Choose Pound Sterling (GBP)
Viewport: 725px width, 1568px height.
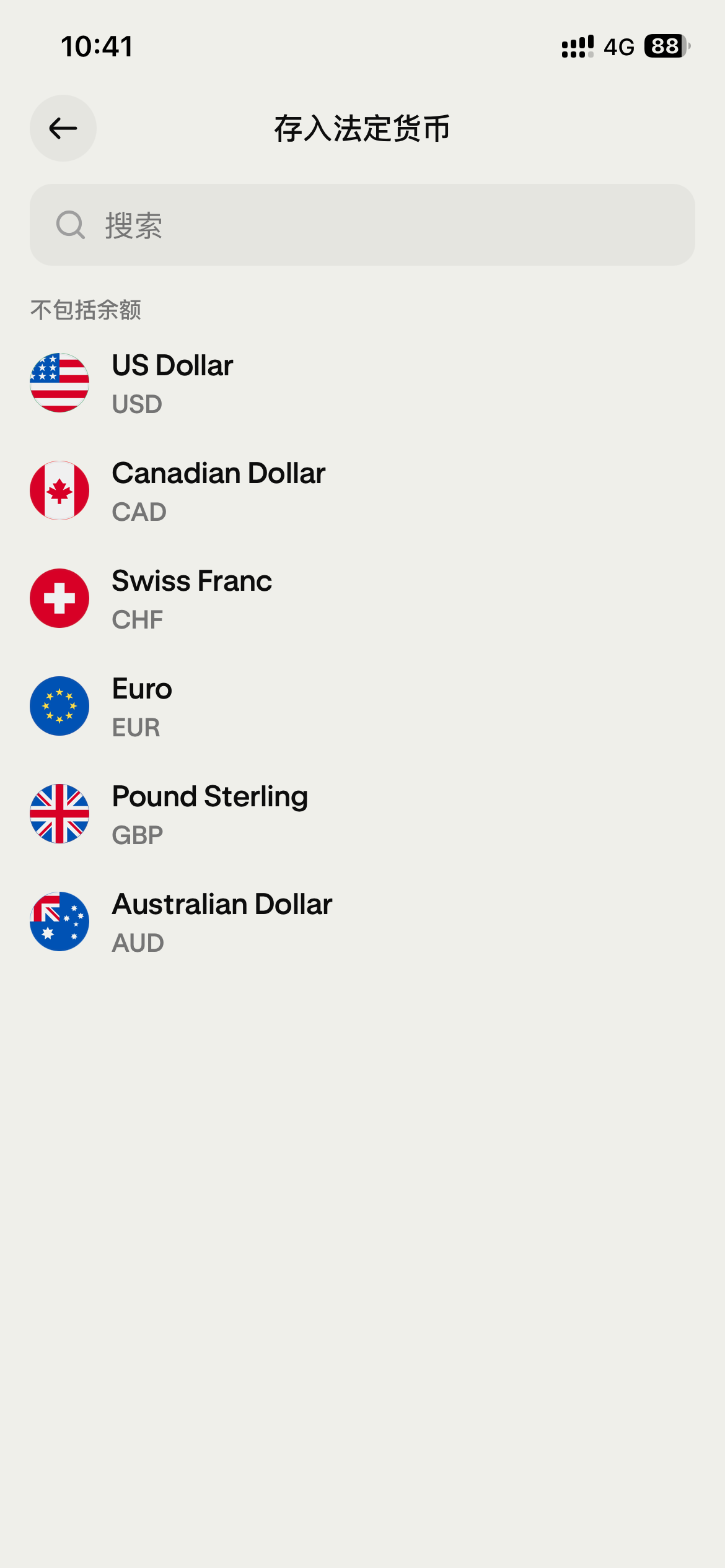(362, 814)
